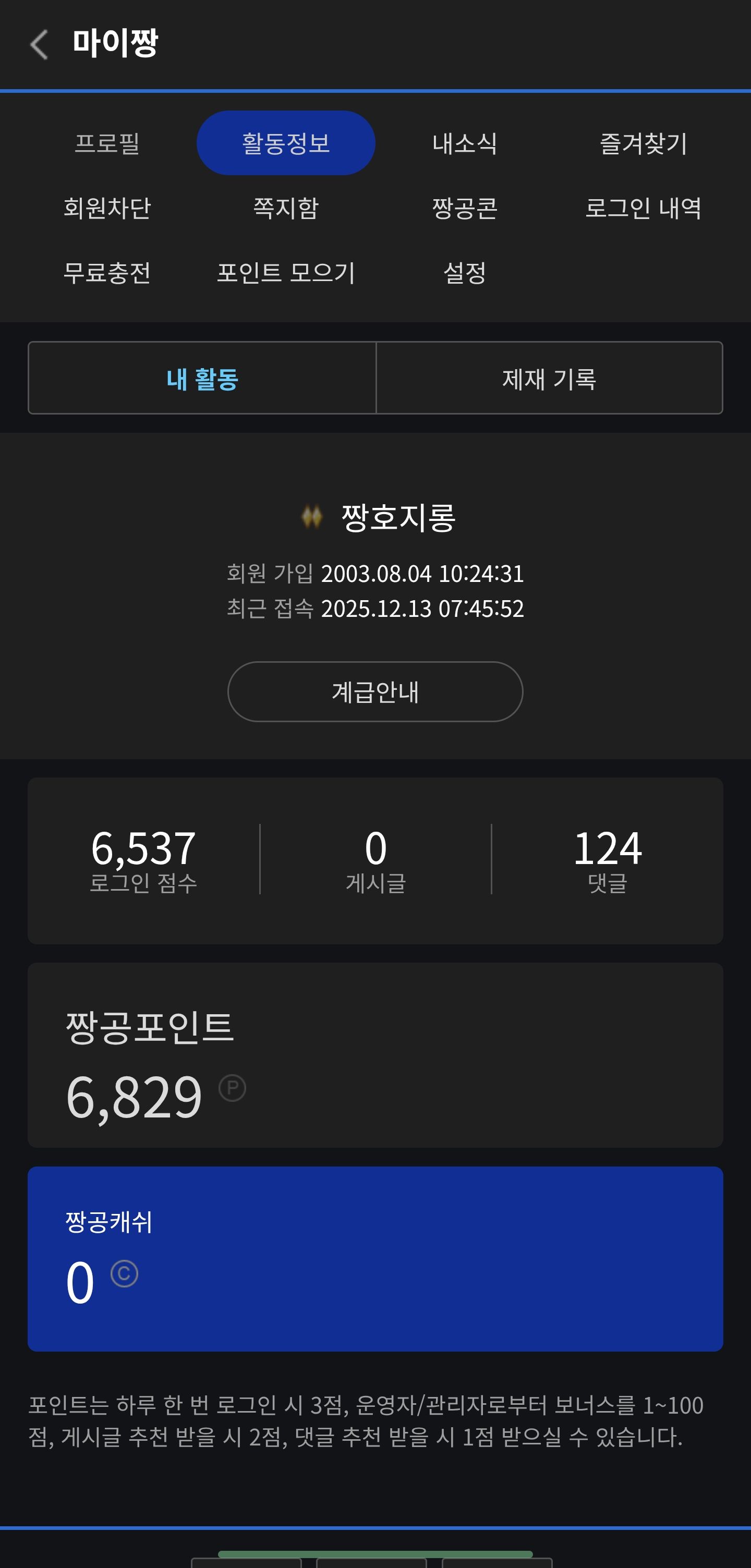
Task: View the 로그인 내역 tab
Action: point(643,208)
